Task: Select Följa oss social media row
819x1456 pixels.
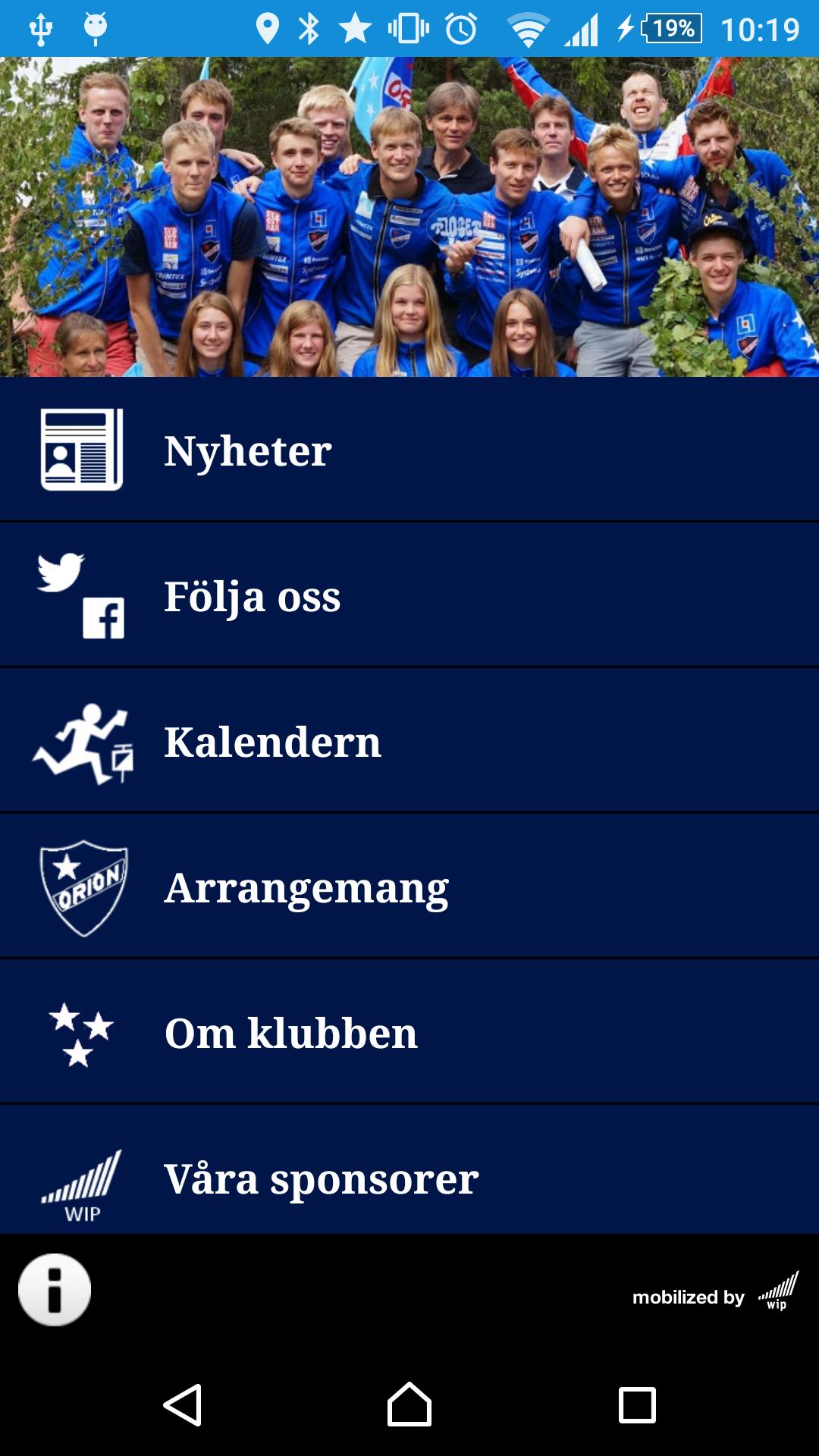Action: click(x=409, y=595)
